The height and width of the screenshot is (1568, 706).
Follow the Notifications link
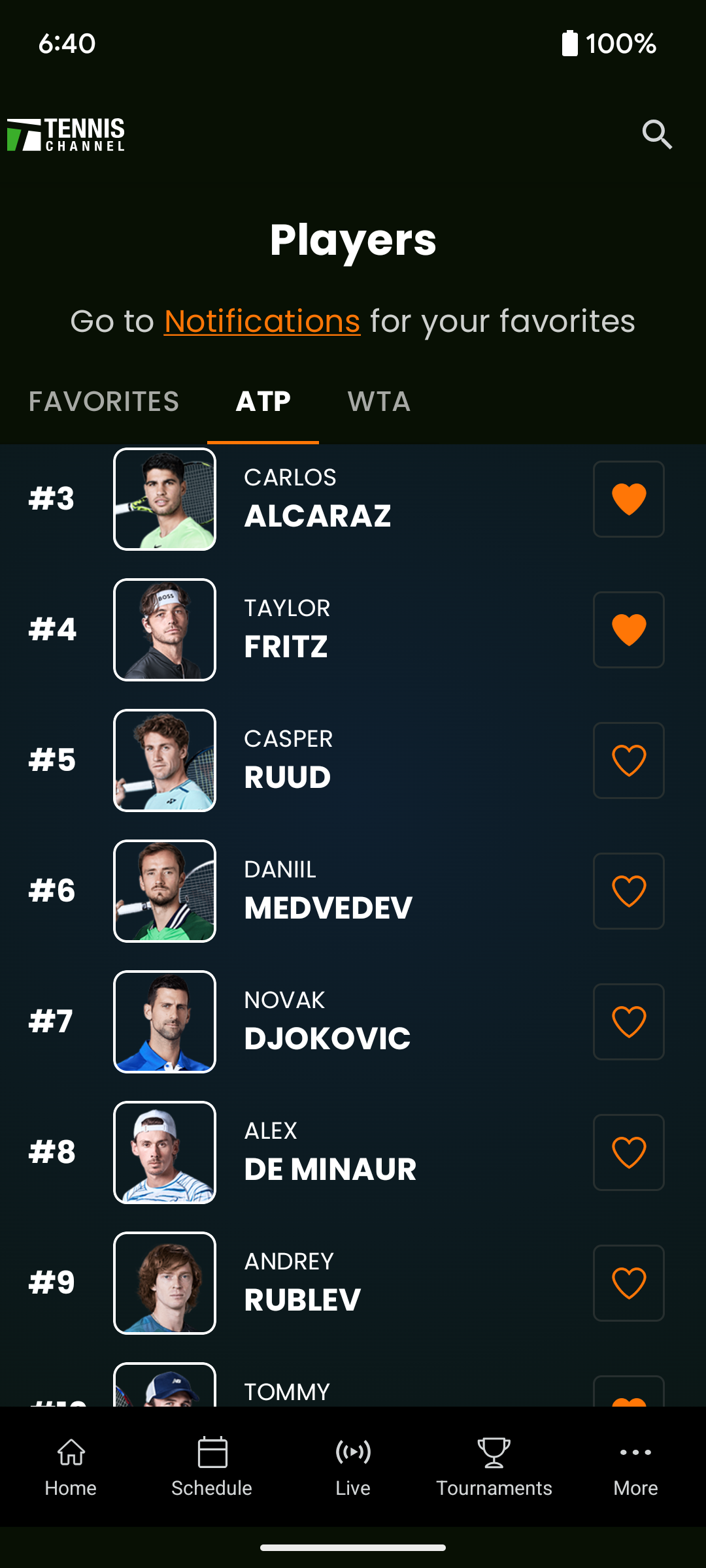click(x=262, y=321)
